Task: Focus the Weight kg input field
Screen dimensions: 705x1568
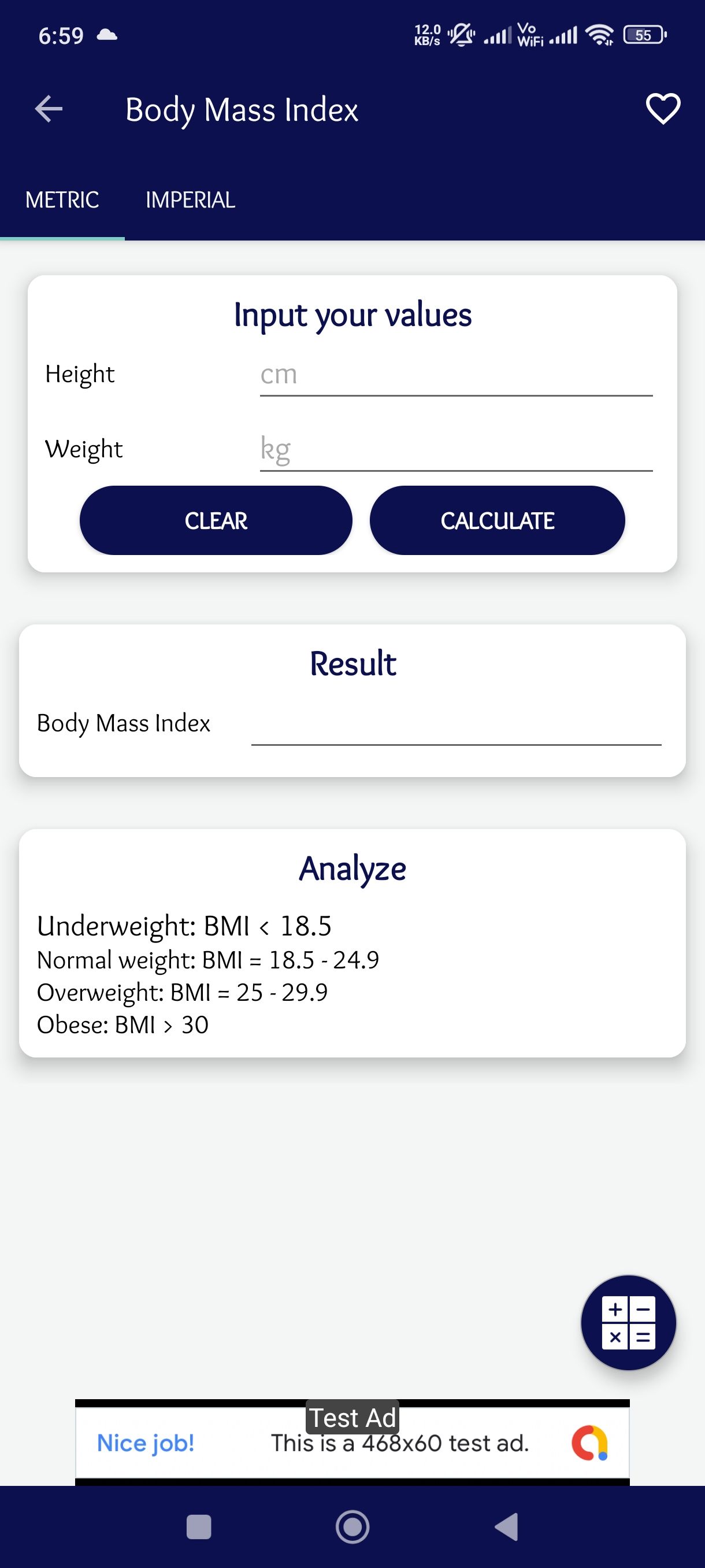Action: coord(455,450)
